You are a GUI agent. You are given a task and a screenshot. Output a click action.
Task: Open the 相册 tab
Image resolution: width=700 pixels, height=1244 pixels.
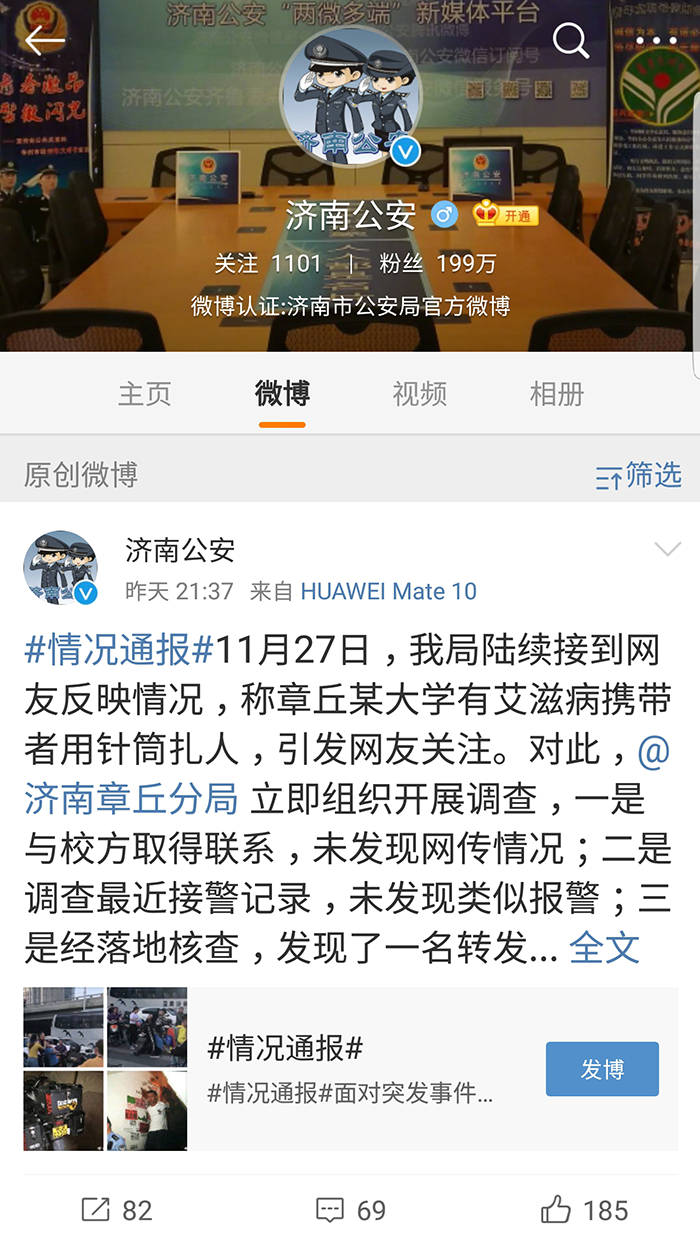556,394
